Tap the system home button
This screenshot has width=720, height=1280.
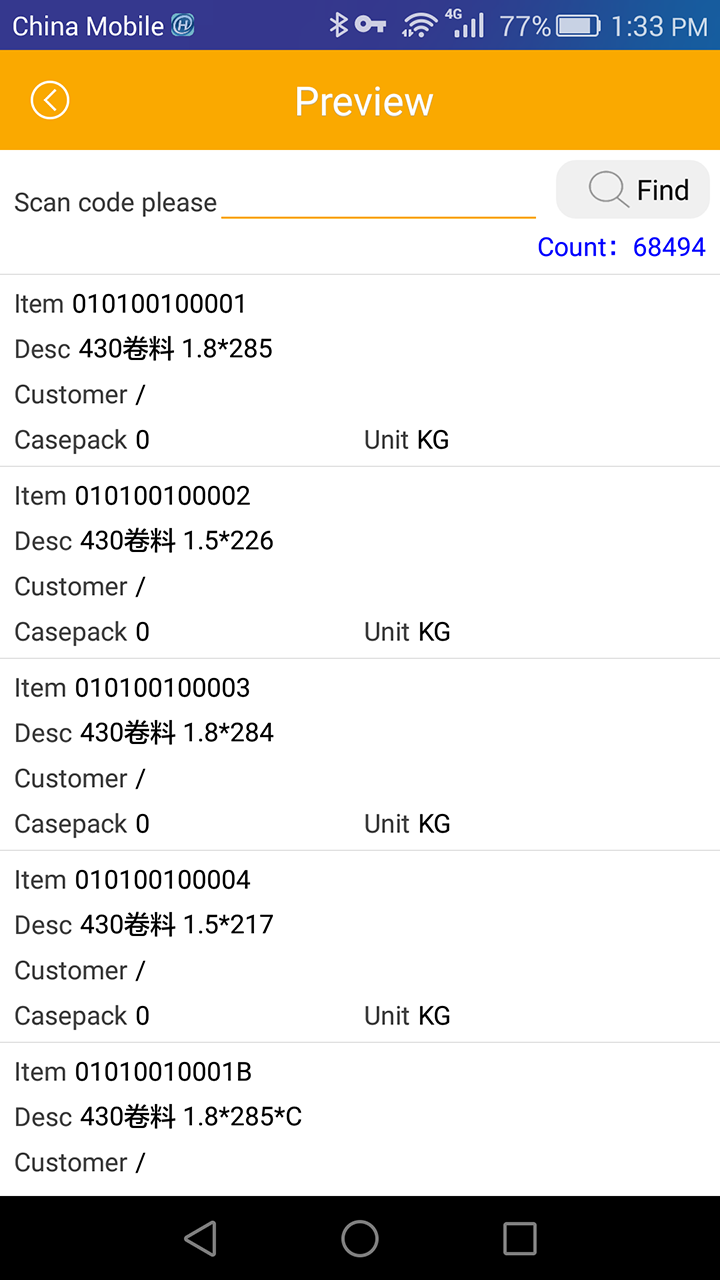[x=360, y=1238]
